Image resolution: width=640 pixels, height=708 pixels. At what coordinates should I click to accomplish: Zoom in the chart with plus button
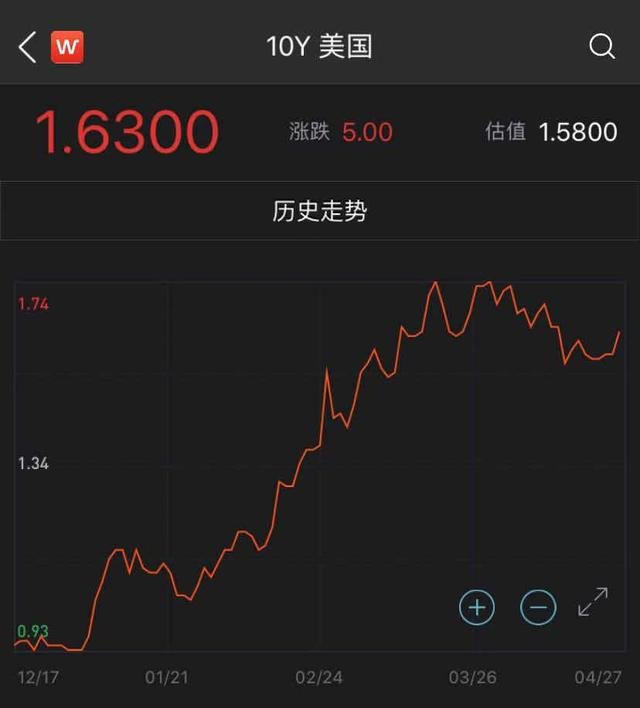477,606
